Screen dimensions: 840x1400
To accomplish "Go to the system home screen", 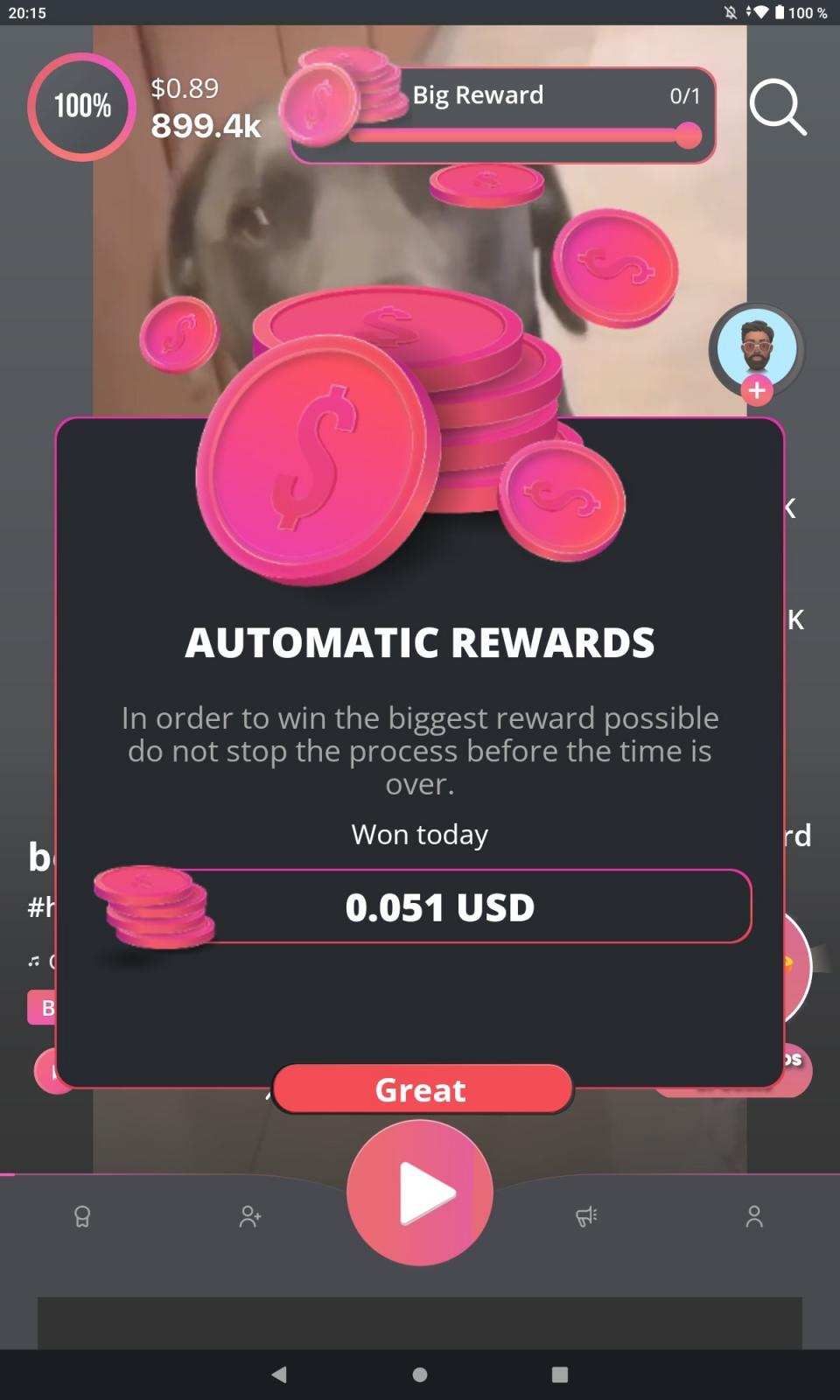I will click(420, 1375).
